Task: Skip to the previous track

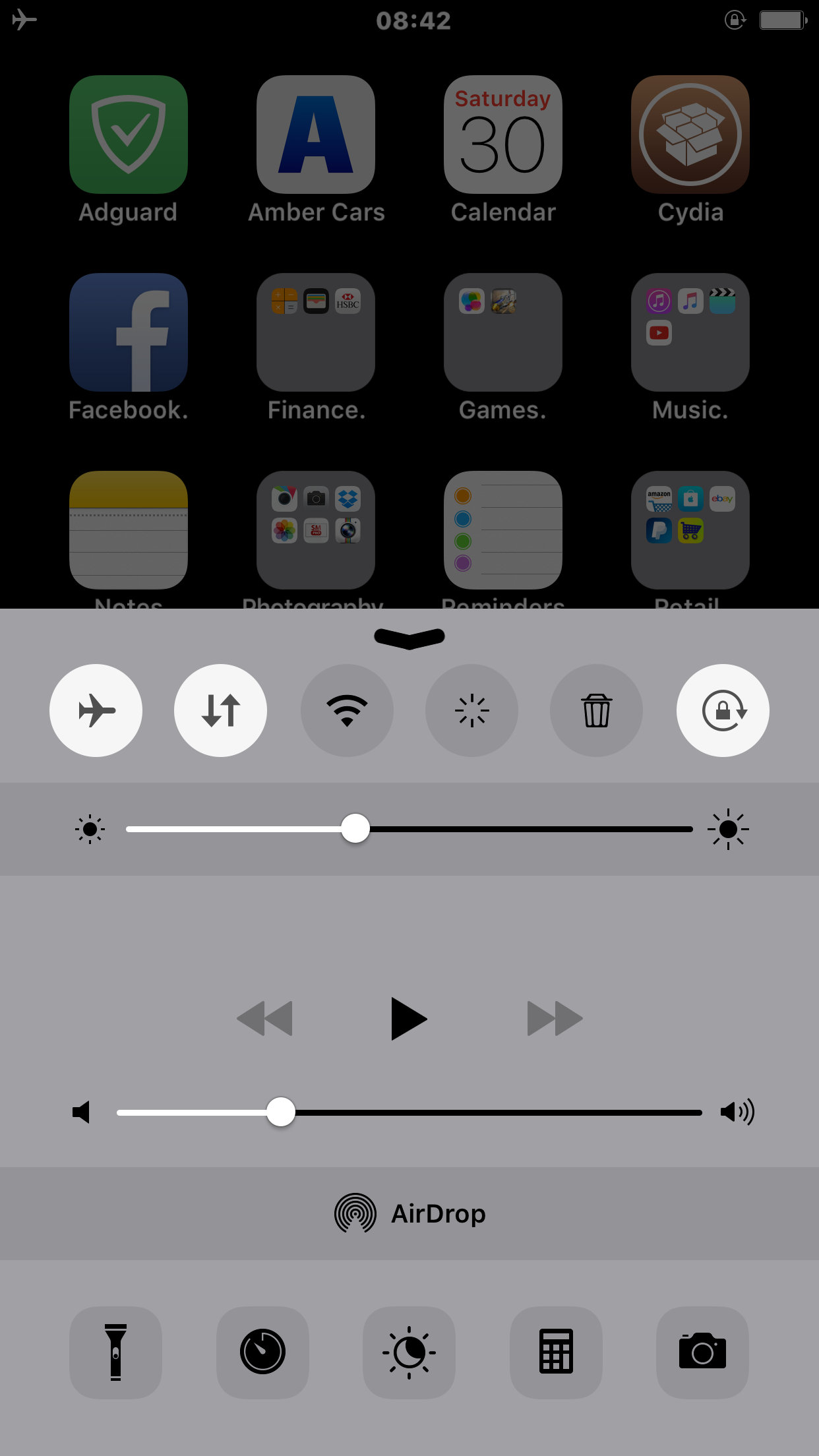Action: click(x=264, y=1019)
